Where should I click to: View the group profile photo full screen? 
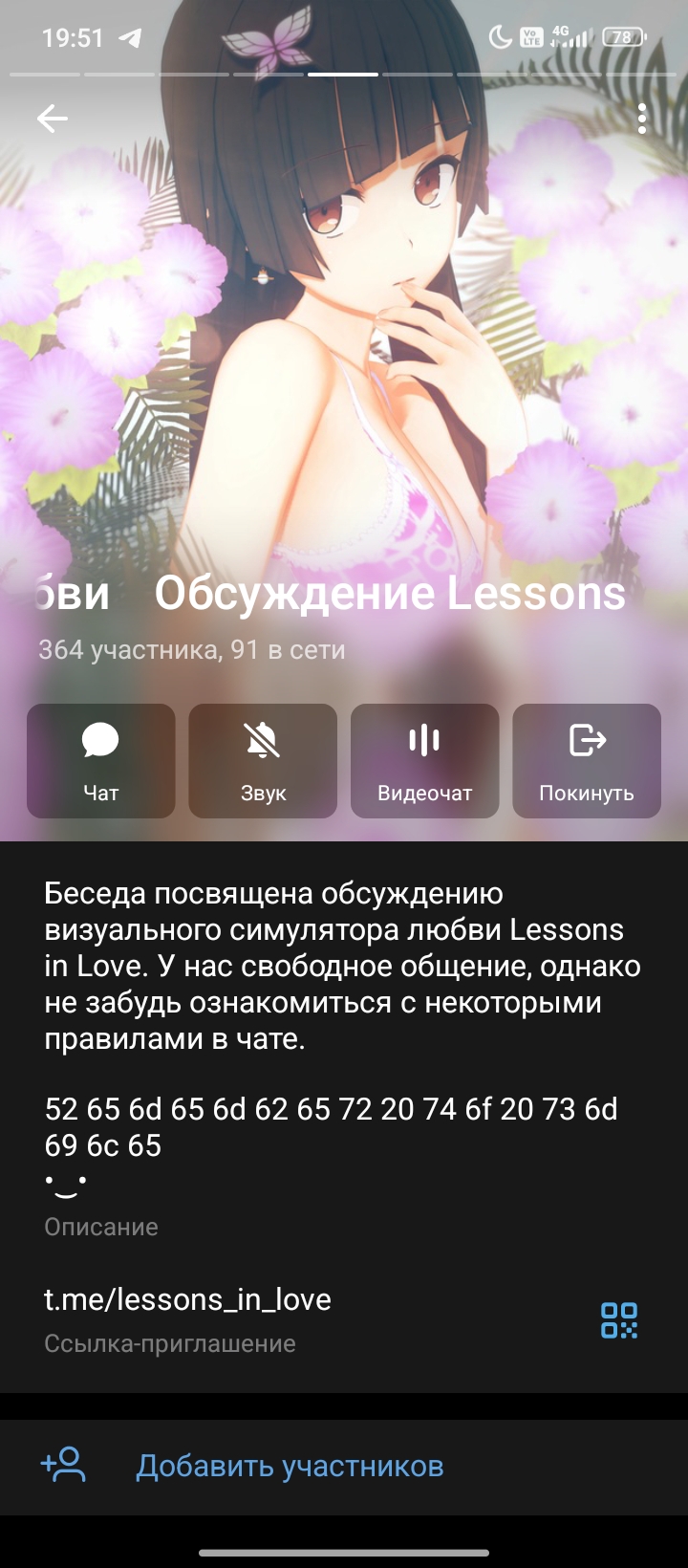344,335
